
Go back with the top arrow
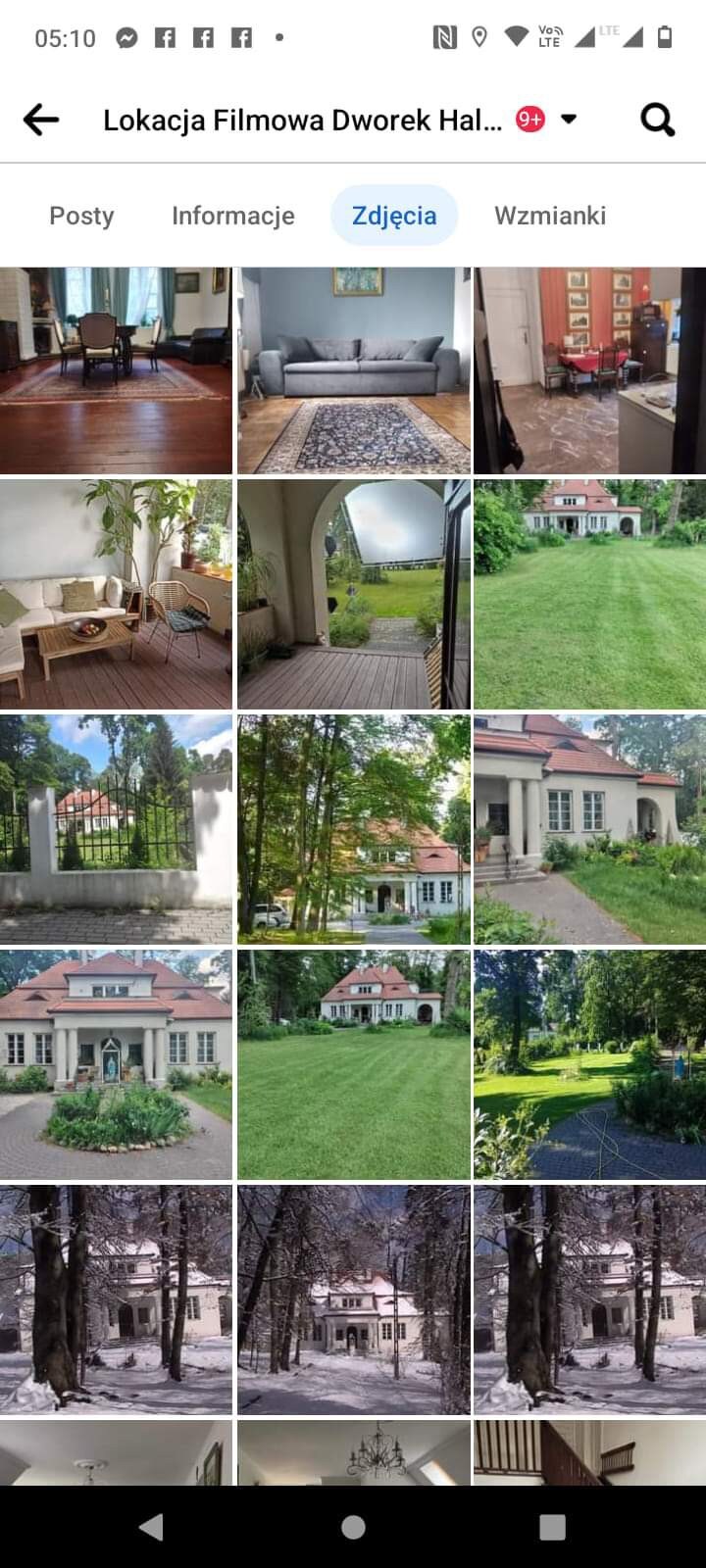pyautogui.click(x=41, y=120)
